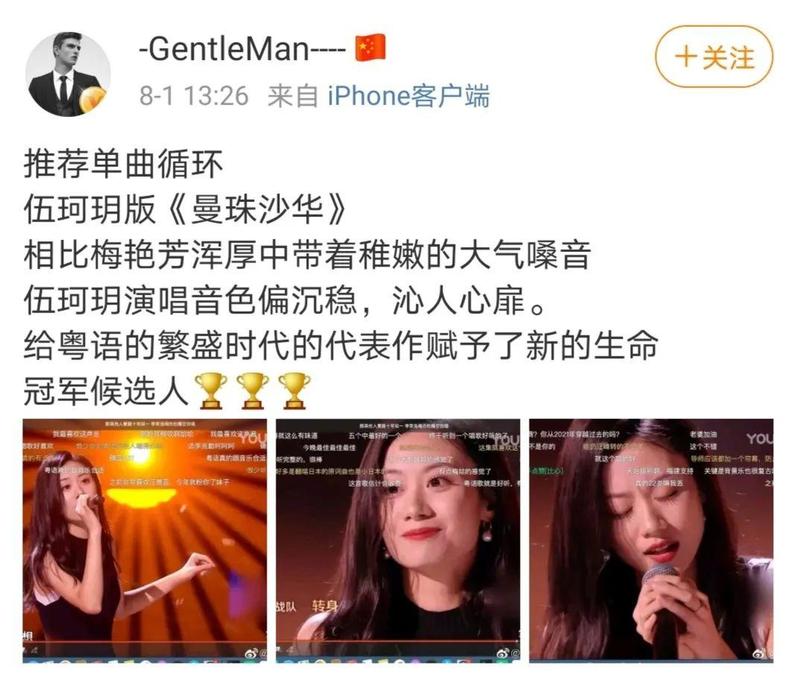Screen dimensions: 800x688
Task: View the photo with the orange sunburst background
Action: coord(144,541)
